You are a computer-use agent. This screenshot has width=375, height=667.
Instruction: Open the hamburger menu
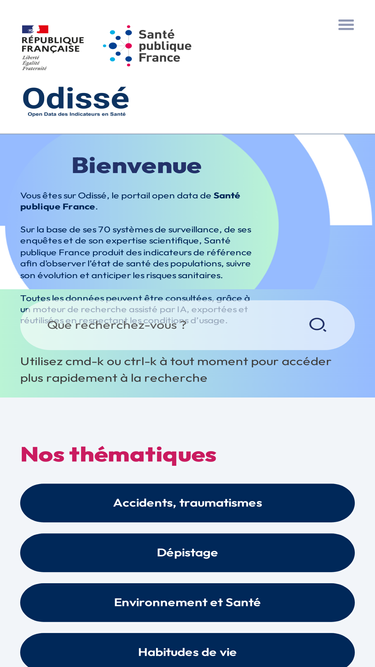tap(346, 25)
